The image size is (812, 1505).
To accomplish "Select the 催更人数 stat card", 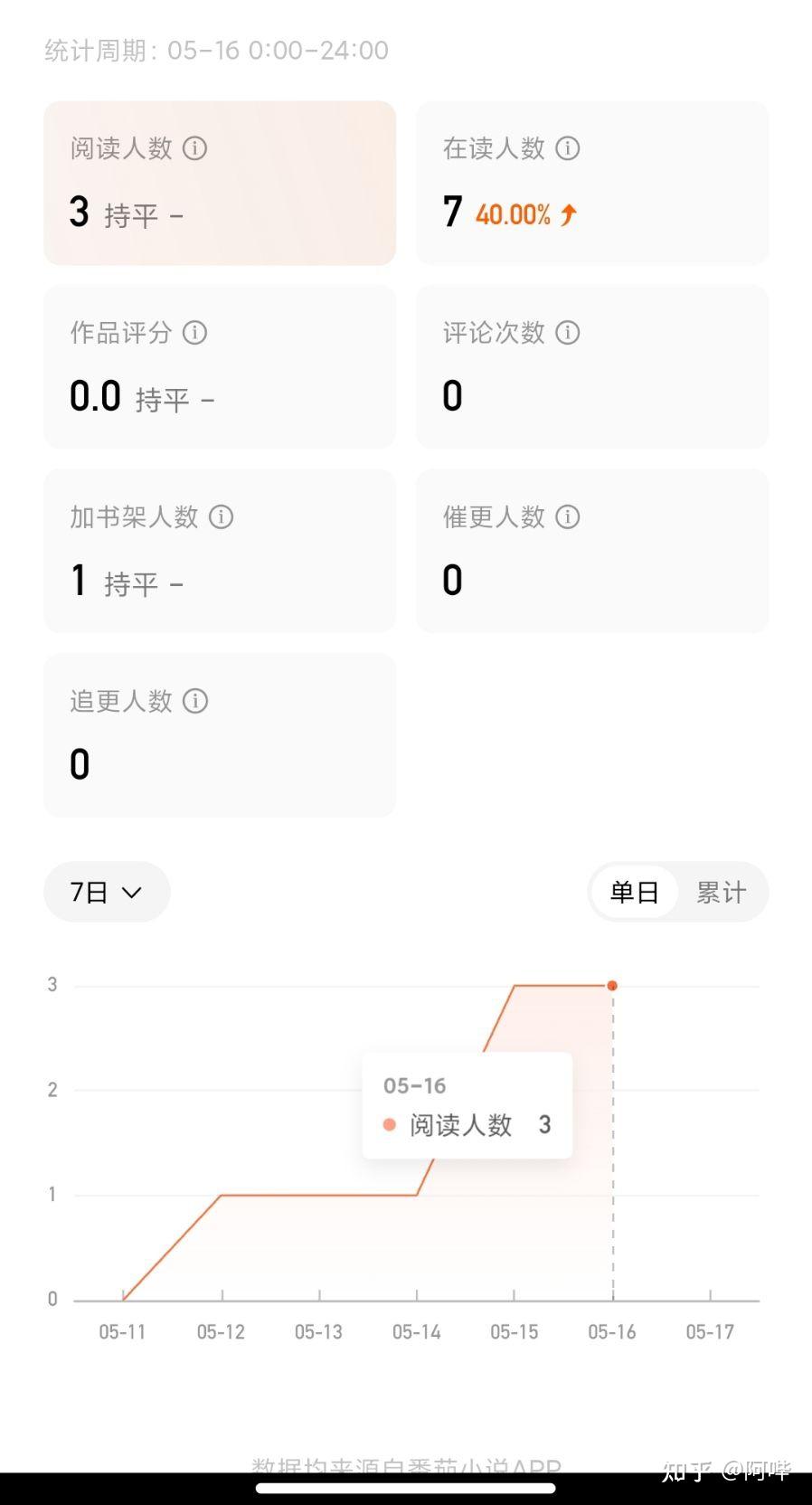I will (x=592, y=551).
